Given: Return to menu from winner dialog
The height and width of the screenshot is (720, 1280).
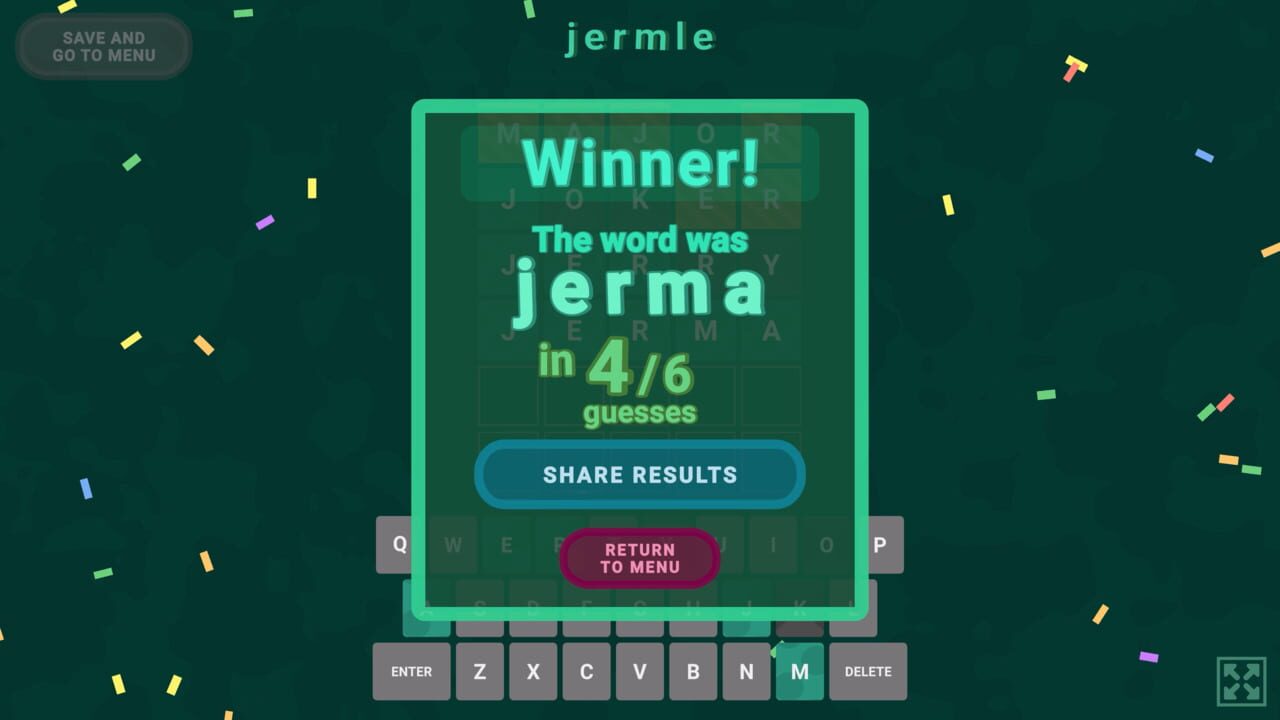Looking at the screenshot, I should [640, 558].
